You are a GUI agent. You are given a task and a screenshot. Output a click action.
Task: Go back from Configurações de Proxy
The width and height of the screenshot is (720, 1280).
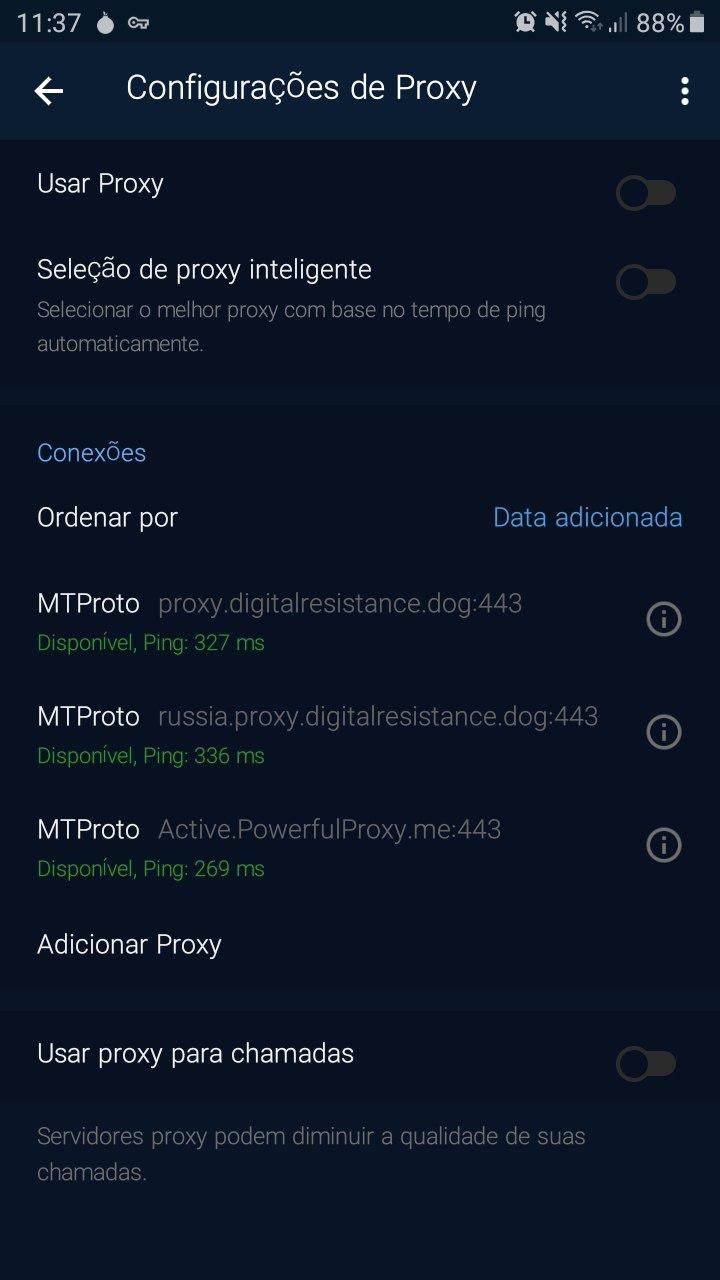[x=48, y=91]
